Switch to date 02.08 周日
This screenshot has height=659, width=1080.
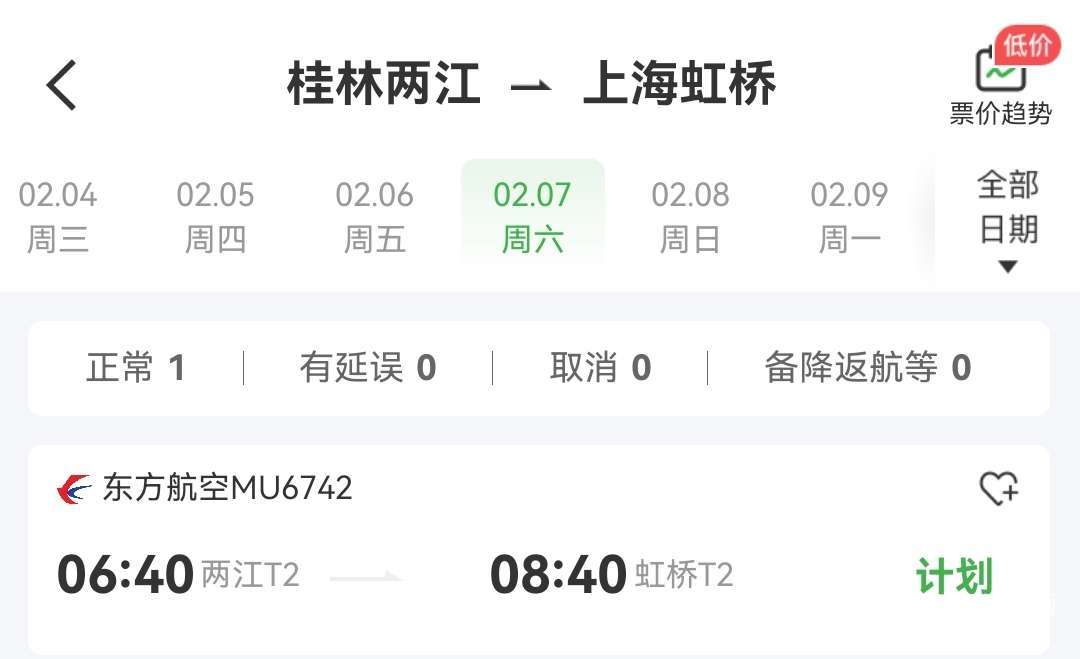tap(690, 216)
